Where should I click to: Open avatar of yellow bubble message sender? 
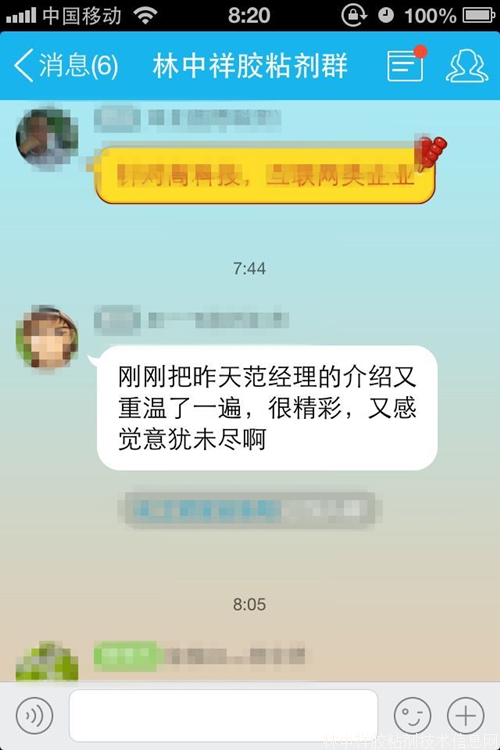(47, 138)
